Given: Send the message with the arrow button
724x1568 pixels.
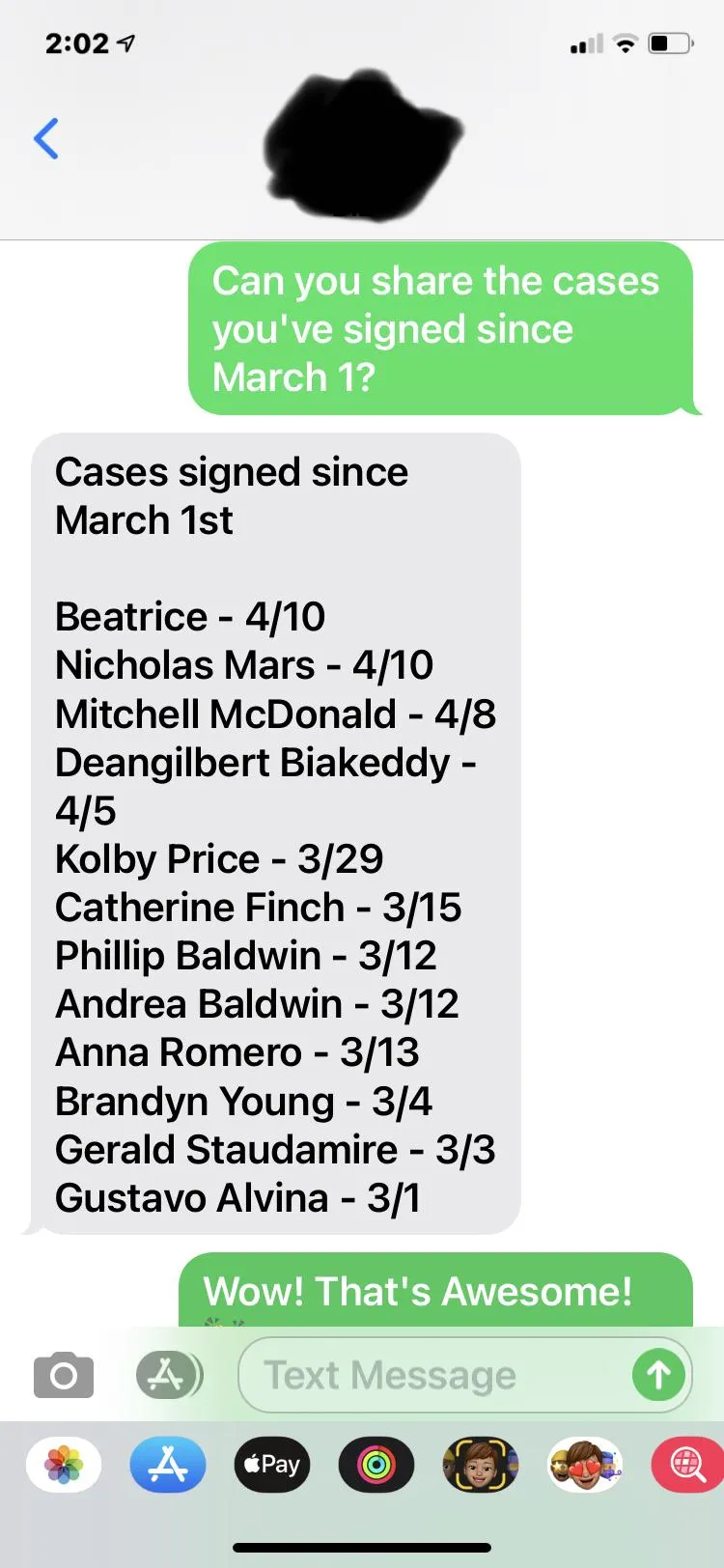Looking at the screenshot, I should click(658, 1375).
